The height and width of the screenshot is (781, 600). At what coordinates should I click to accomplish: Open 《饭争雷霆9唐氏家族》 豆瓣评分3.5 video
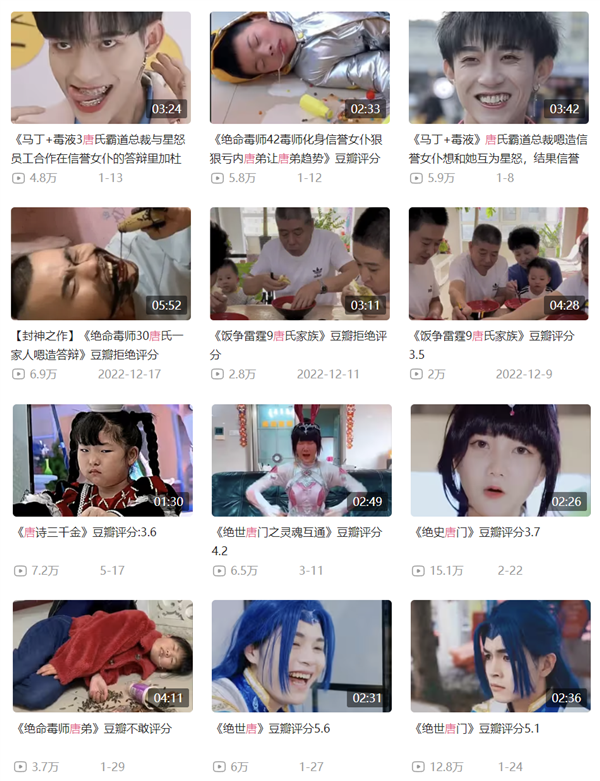(498, 263)
